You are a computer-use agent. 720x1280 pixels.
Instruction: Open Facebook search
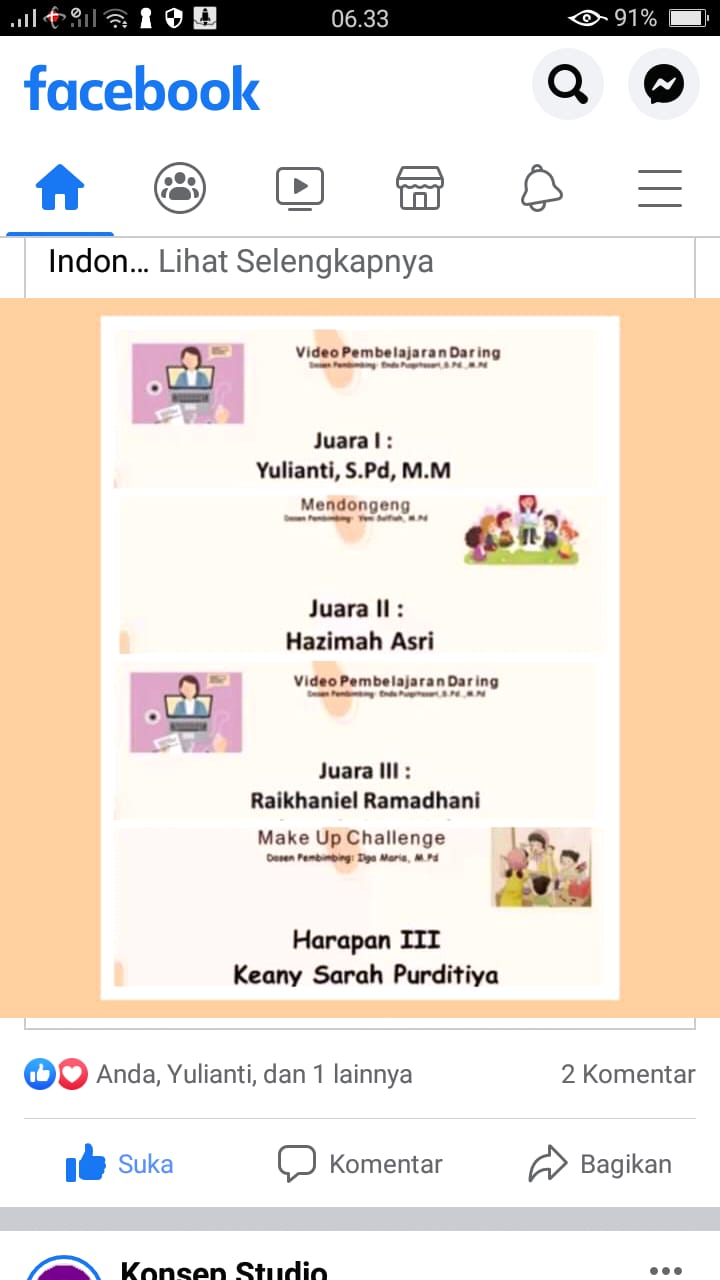pyautogui.click(x=568, y=85)
